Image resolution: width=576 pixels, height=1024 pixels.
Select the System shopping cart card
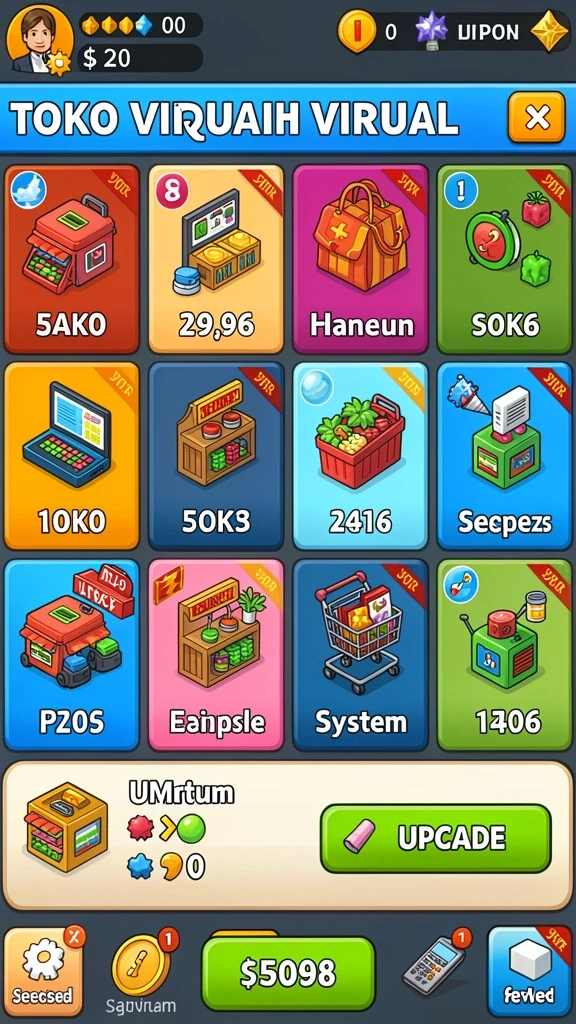pyautogui.click(x=360, y=654)
